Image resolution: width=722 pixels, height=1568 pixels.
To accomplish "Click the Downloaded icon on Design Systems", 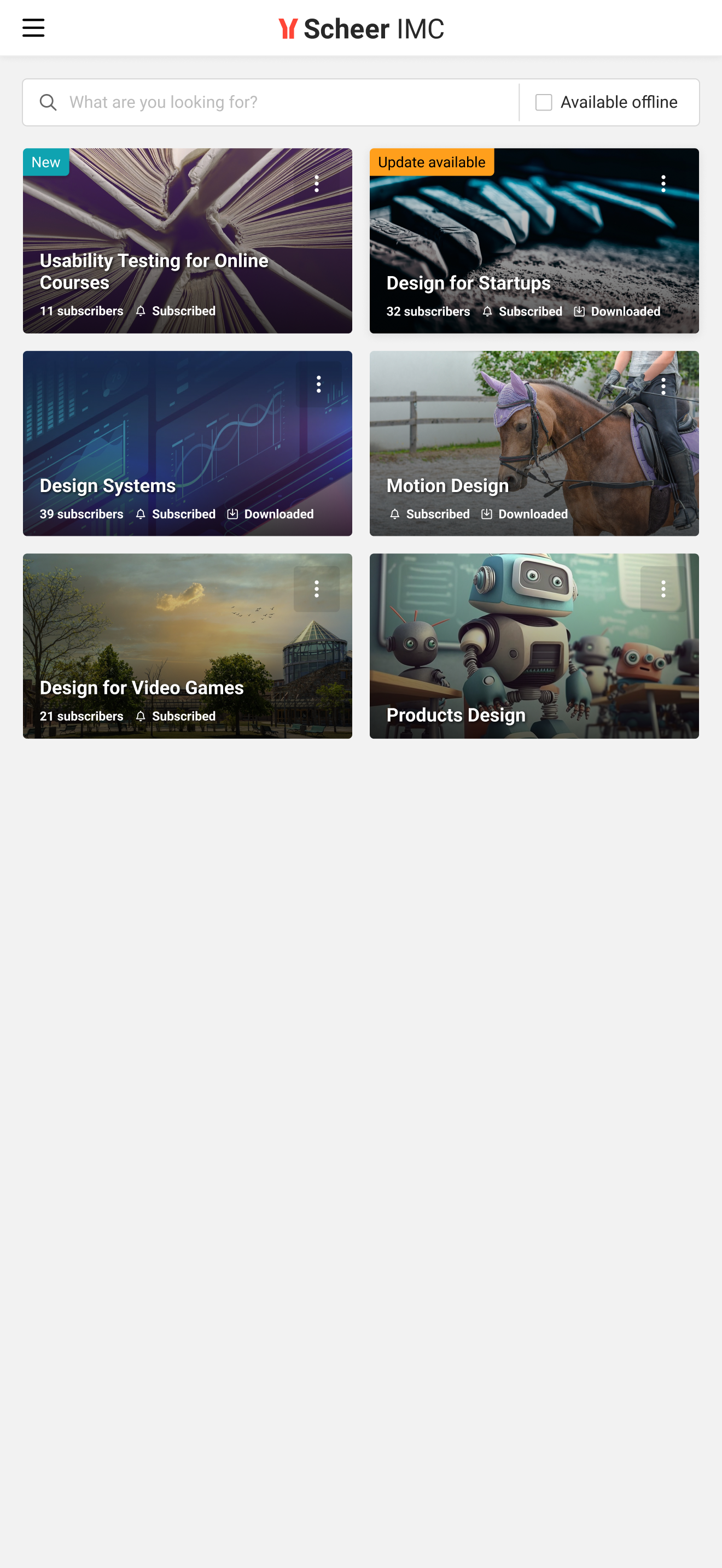I will (x=232, y=514).
